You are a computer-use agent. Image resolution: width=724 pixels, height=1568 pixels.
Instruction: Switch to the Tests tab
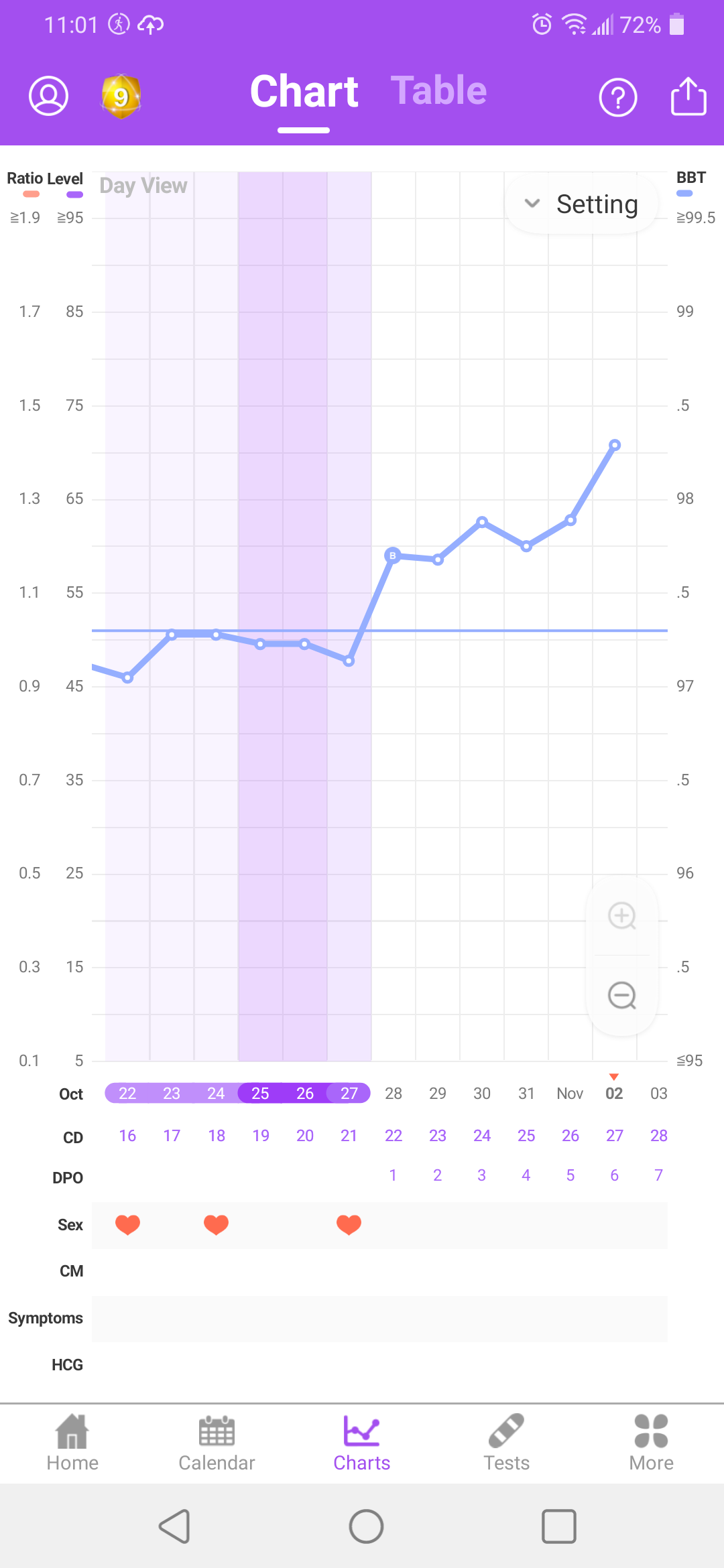507,1443
